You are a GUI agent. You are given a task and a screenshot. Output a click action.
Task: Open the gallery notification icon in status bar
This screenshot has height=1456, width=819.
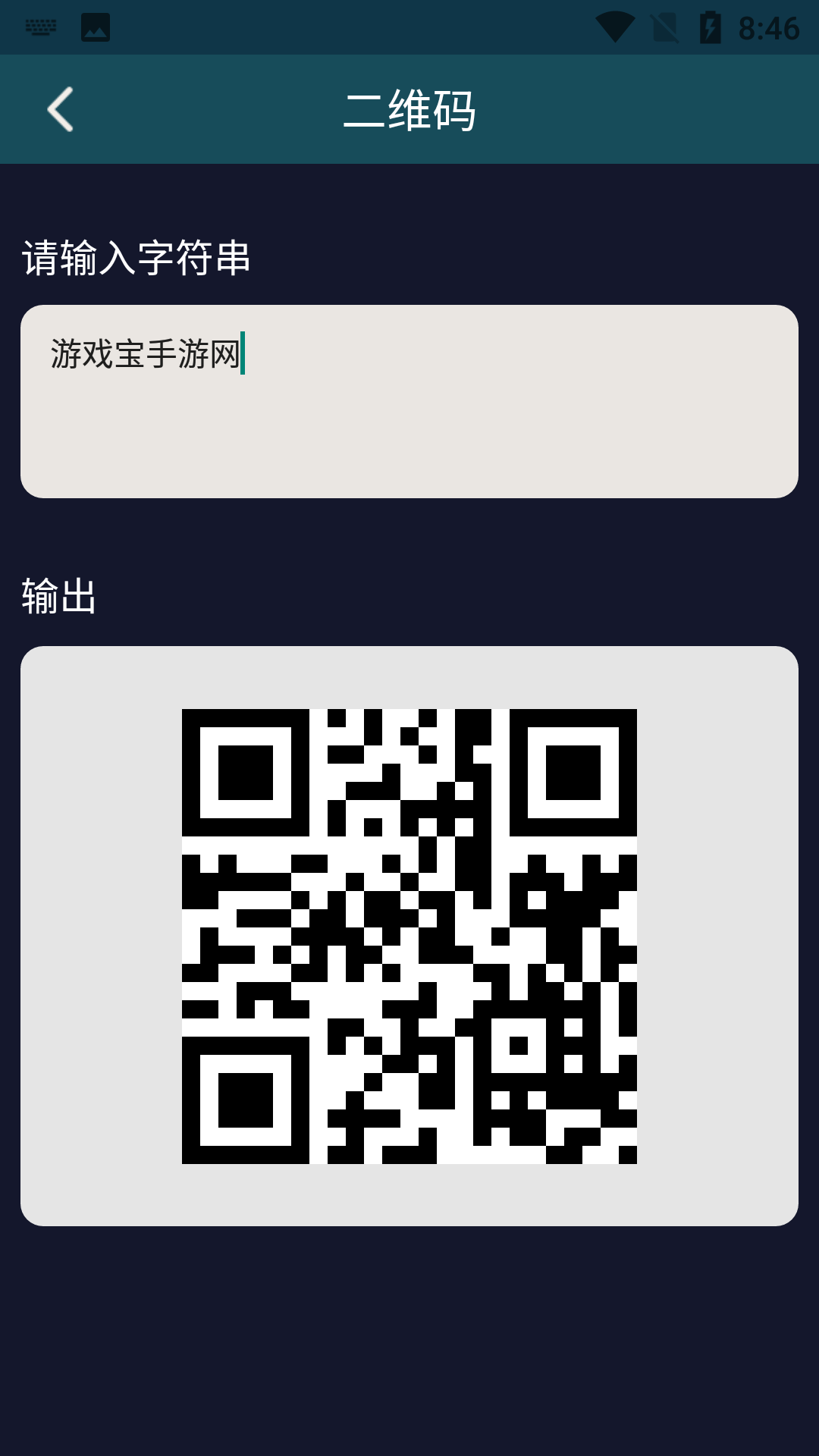pyautogui.click(x=95, y=25)
